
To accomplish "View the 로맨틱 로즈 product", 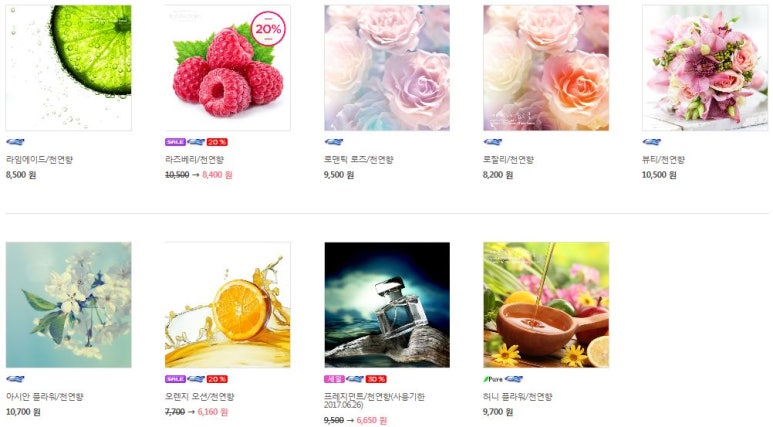I will point(387,67).
